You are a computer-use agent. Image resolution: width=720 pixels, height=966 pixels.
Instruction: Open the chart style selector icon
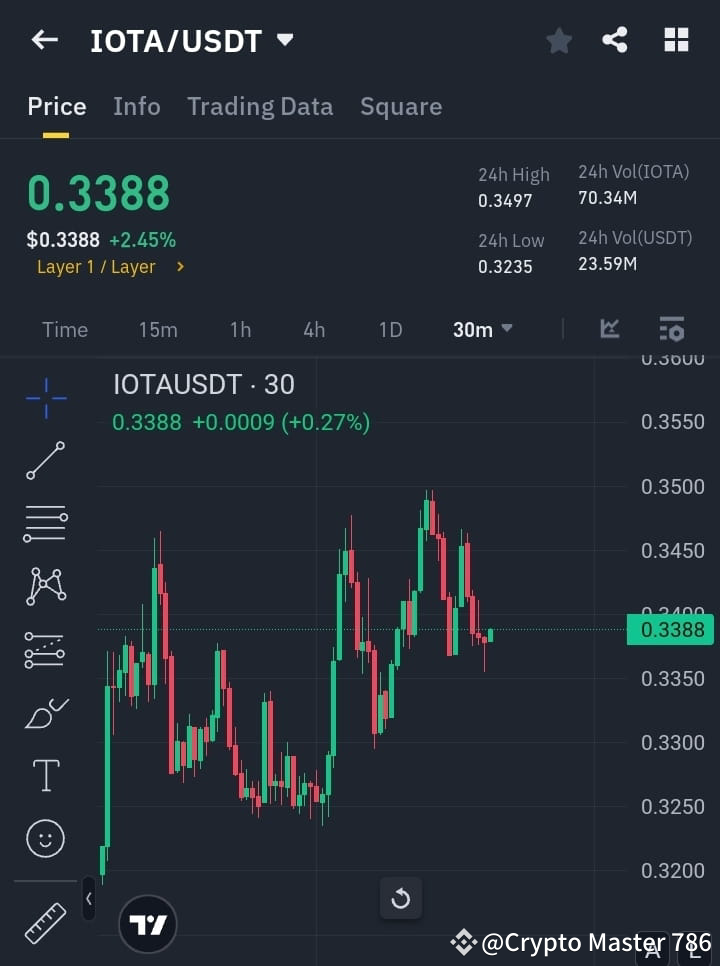tap(610, 329)
